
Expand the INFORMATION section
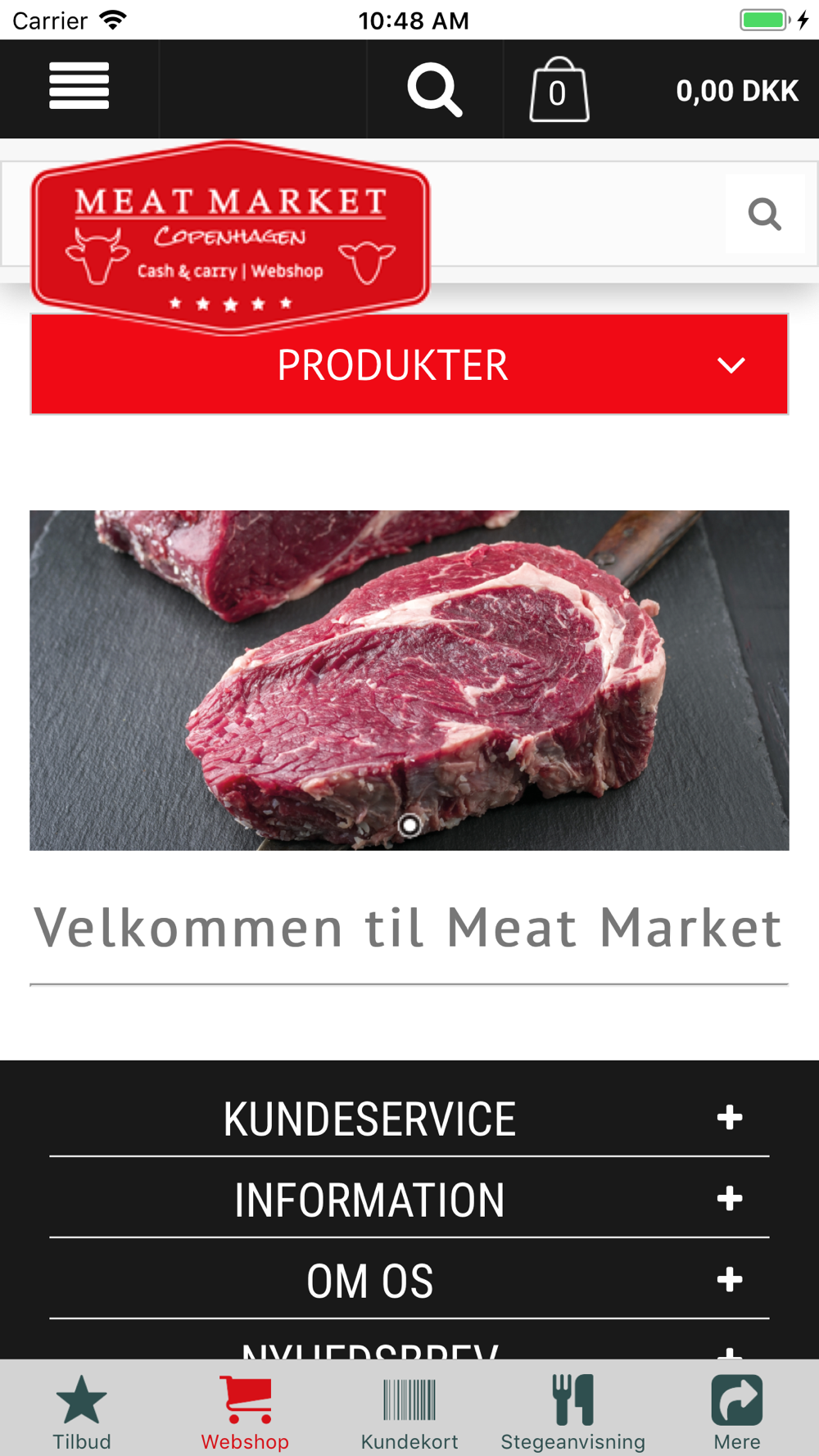(409, 1200)
